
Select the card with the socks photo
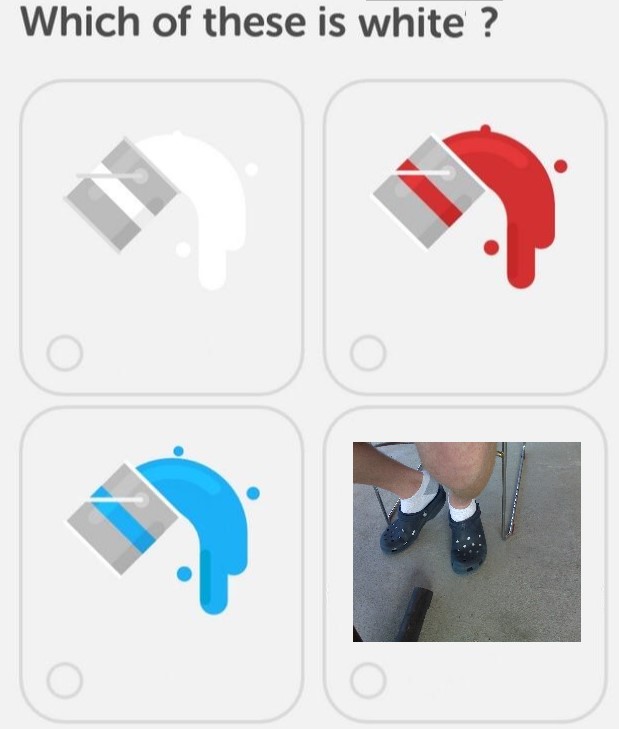[x=466, y=563]
